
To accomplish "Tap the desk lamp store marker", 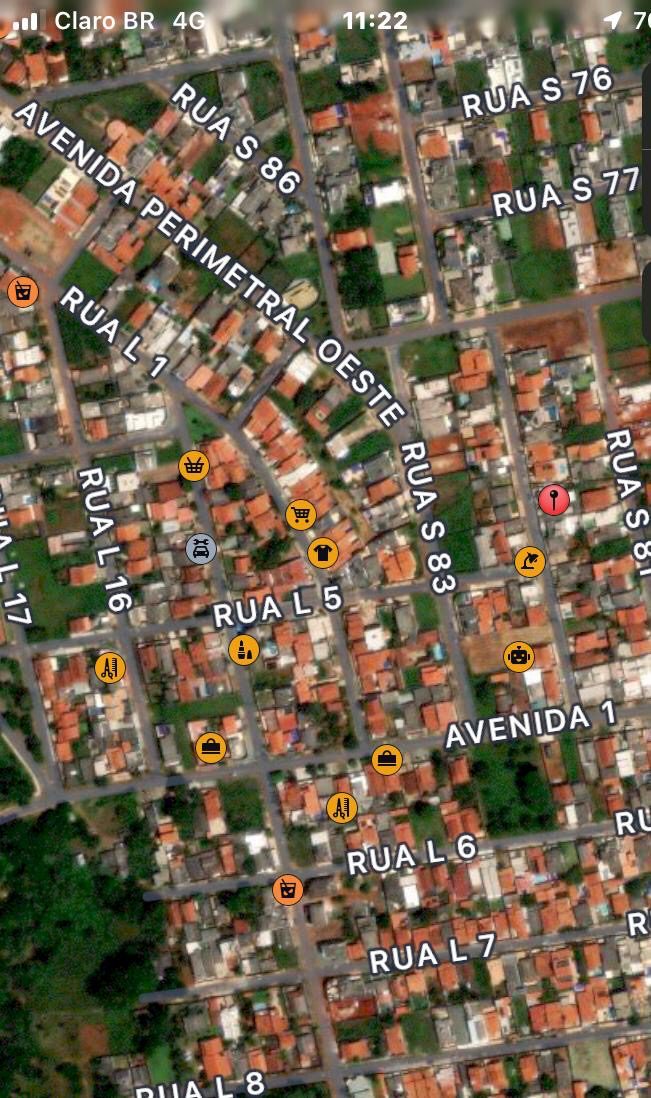I will pyautogui.click(x=530, y=562).
